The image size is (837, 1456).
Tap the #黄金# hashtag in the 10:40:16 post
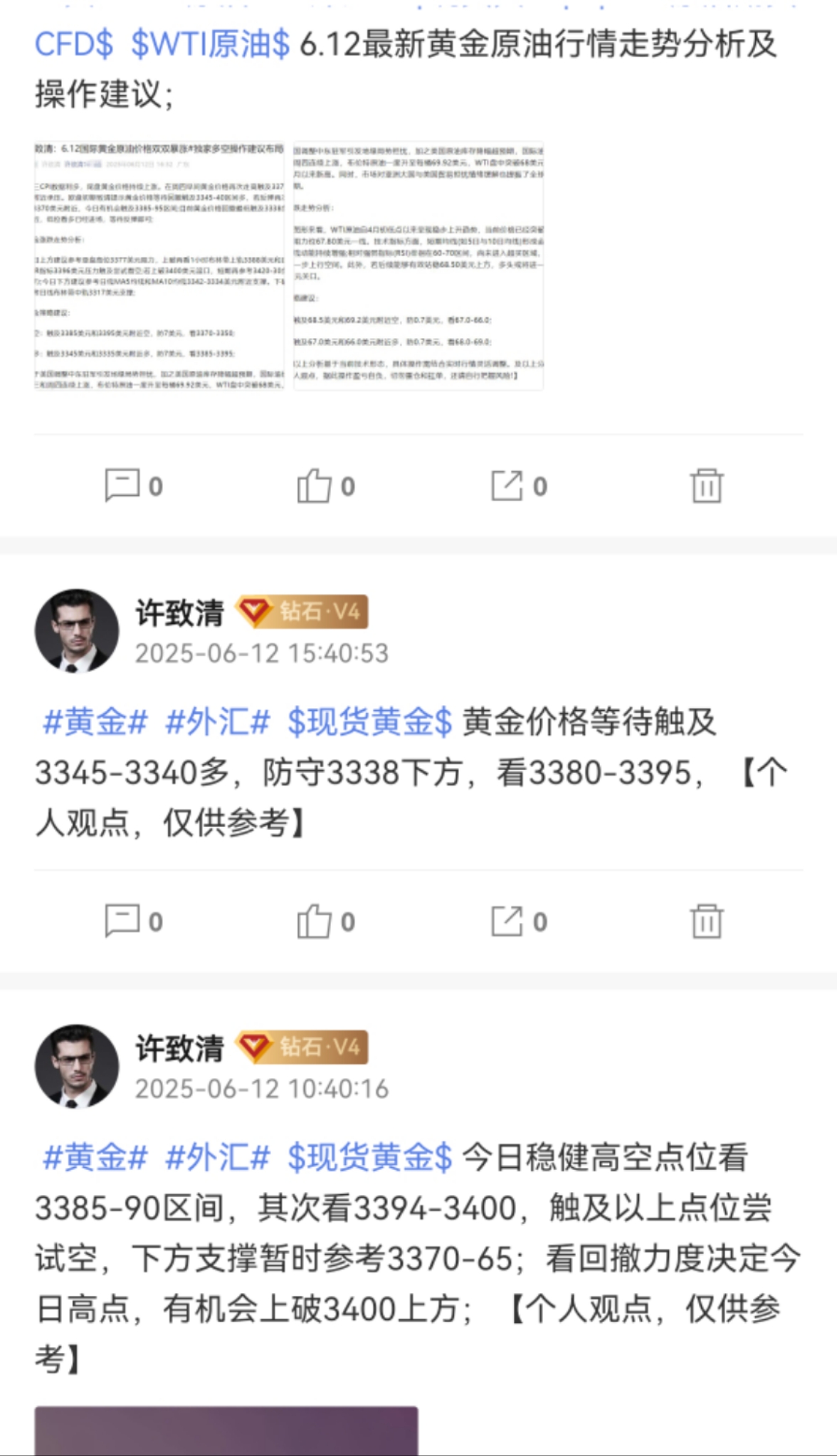tap(95, 1158)
